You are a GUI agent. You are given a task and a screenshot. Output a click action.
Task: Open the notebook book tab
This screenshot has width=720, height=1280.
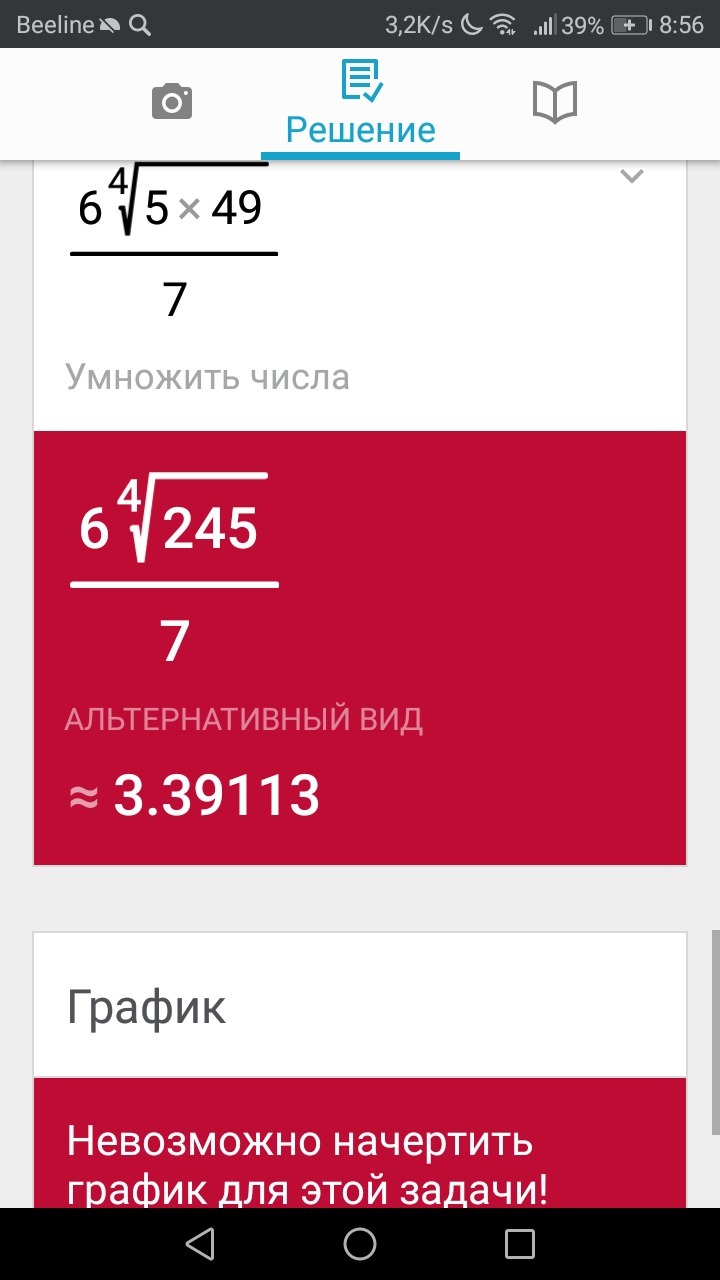click(555, 103)
